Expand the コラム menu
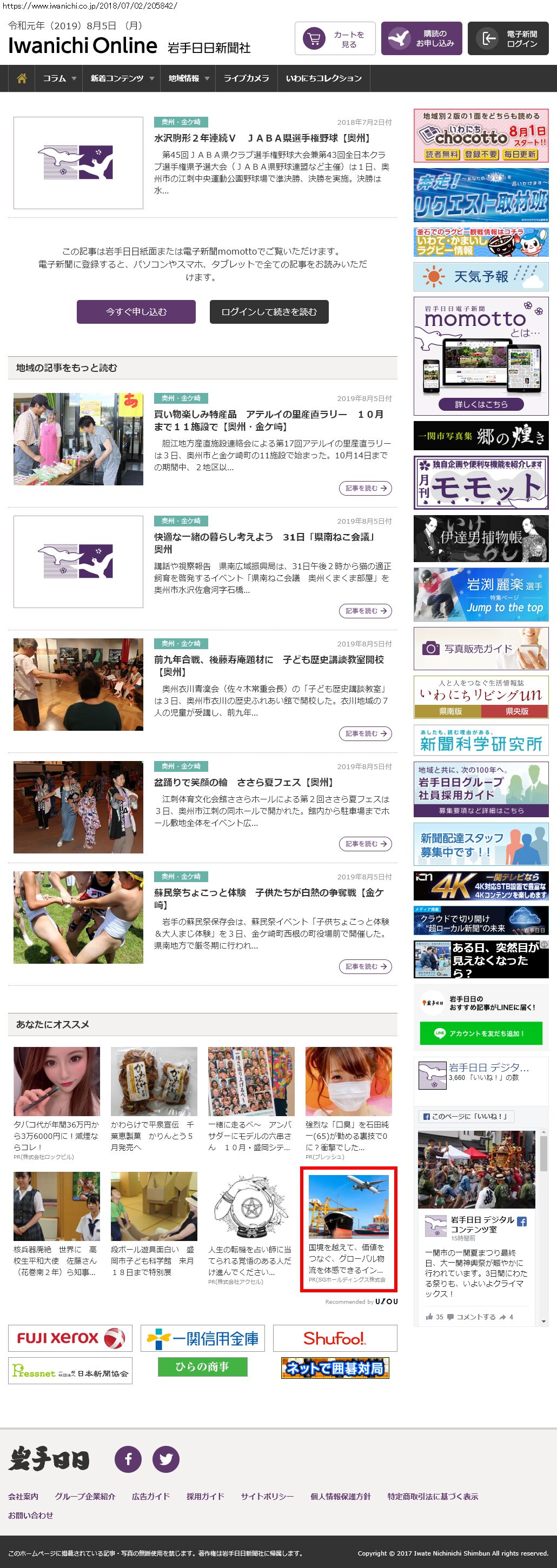 pyautogui.click(x=59, y=78)
